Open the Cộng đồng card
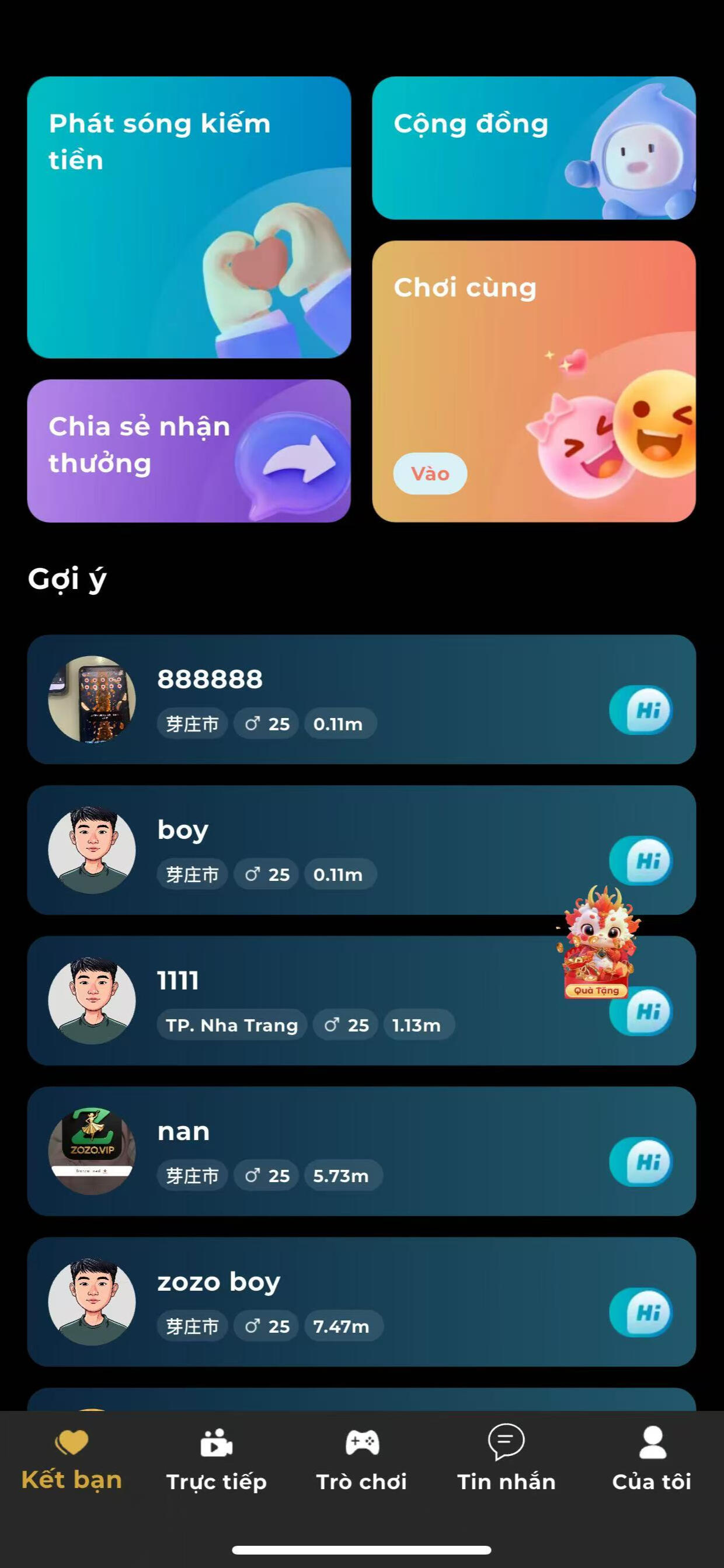 point(534,148)
